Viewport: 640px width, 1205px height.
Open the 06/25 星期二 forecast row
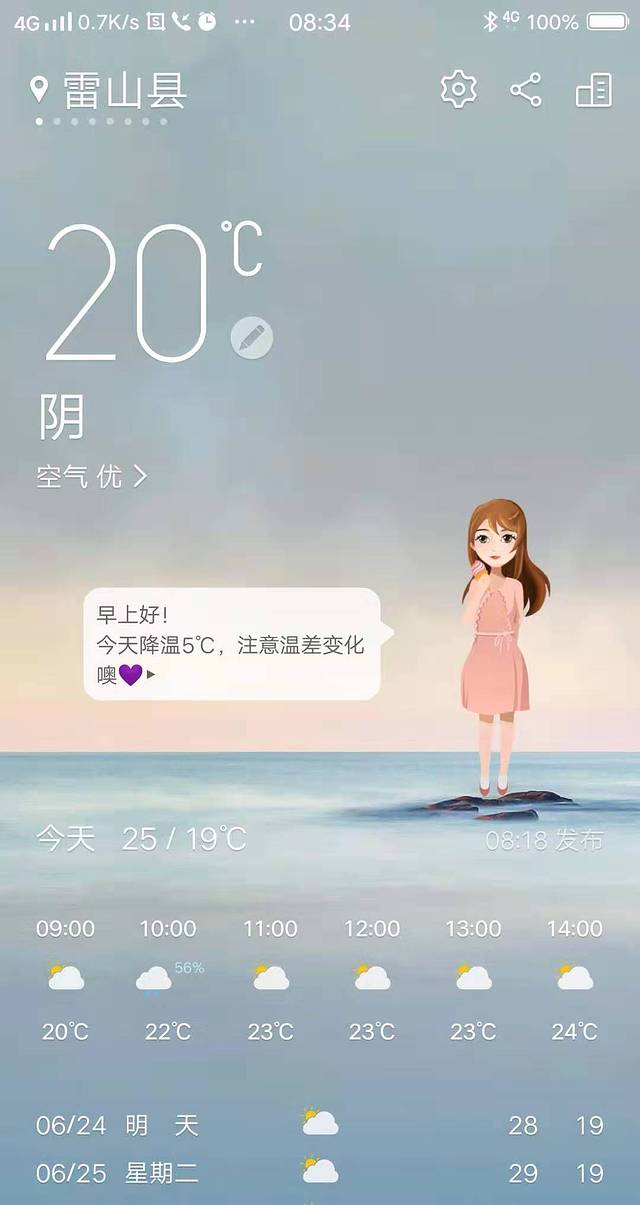[320, 1173]
